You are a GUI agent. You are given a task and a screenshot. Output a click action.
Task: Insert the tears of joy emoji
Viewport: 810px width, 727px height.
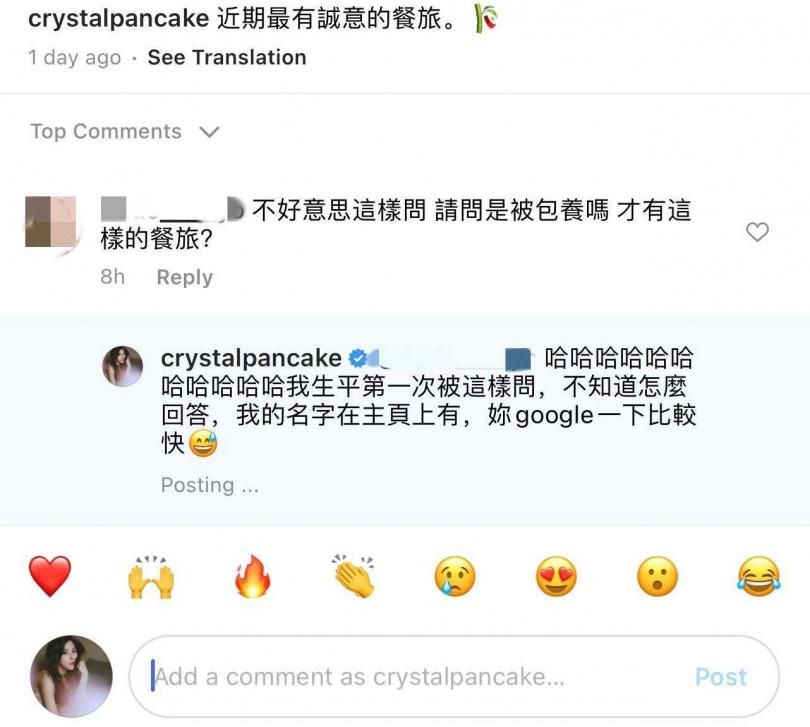coord(758,577)
